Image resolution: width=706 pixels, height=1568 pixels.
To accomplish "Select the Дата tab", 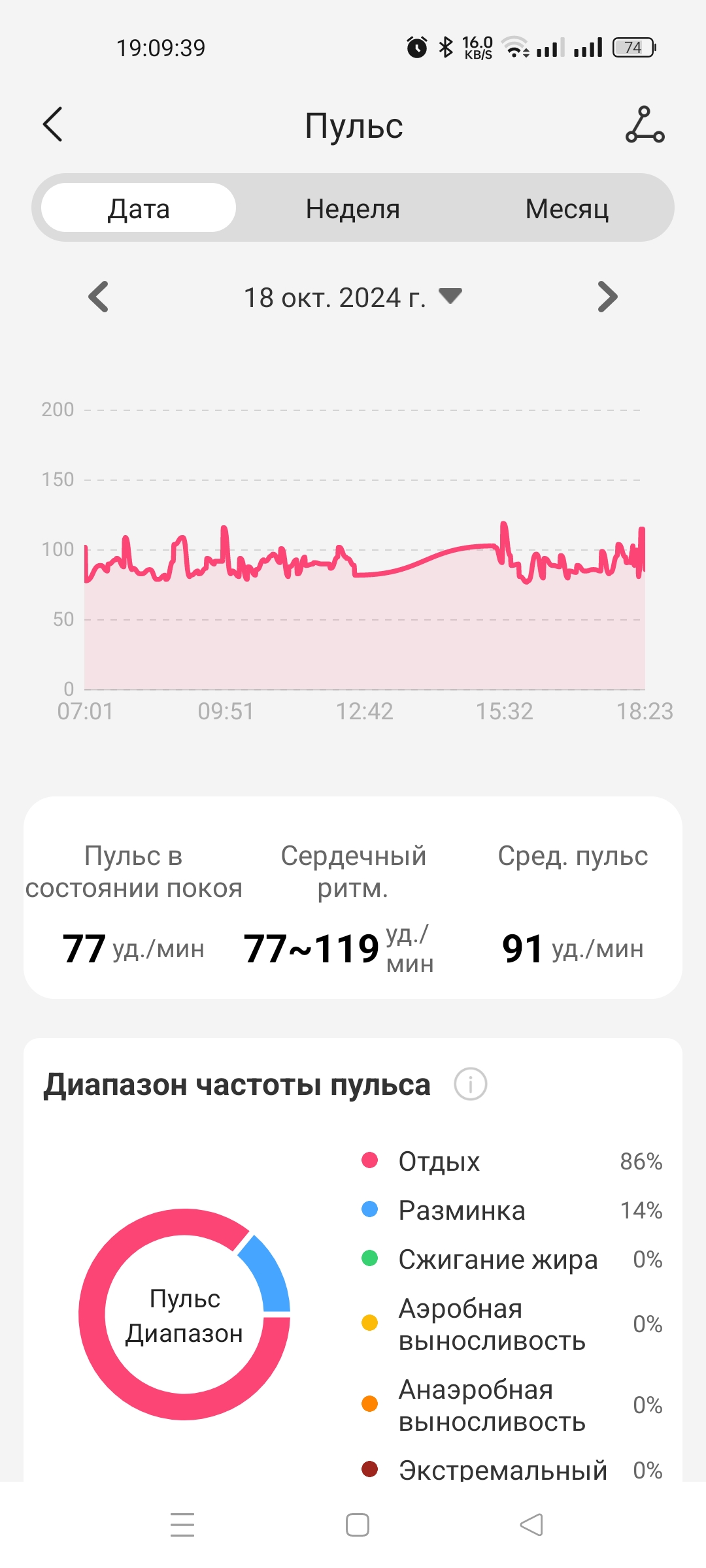I will (139, 208).
